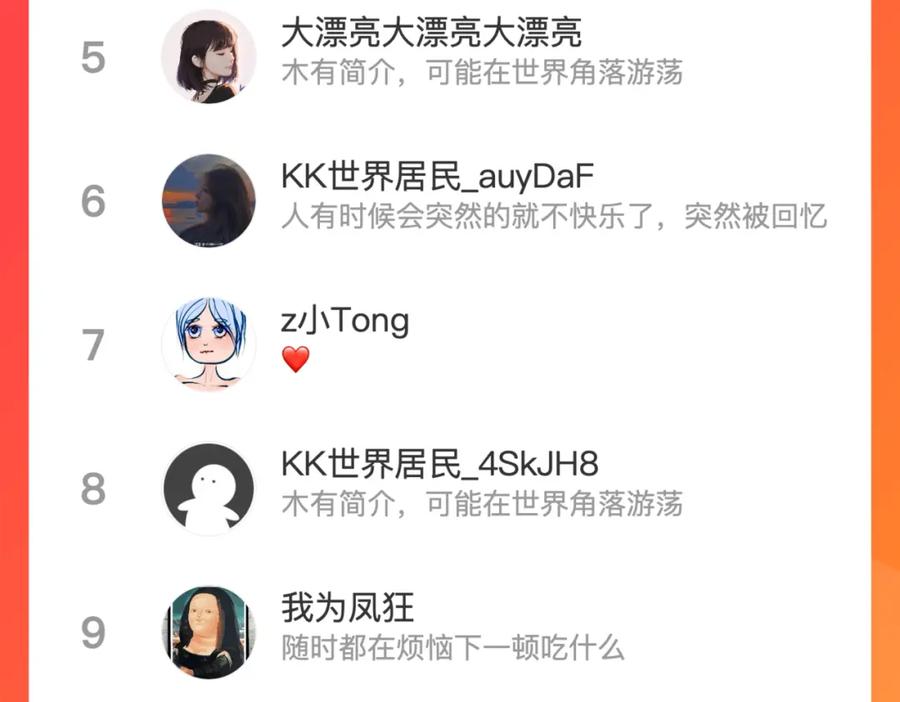
Task: Open user KK世界居民_auyDaF's profile
Action: pyautogui.click(x=449, y=201)
